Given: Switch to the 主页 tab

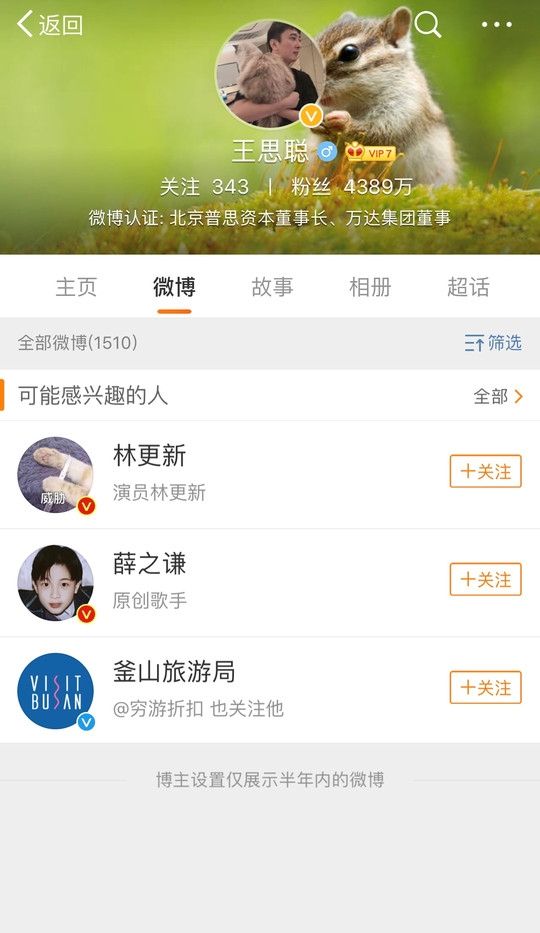Looking at the screenshot, I should [76, 287].
